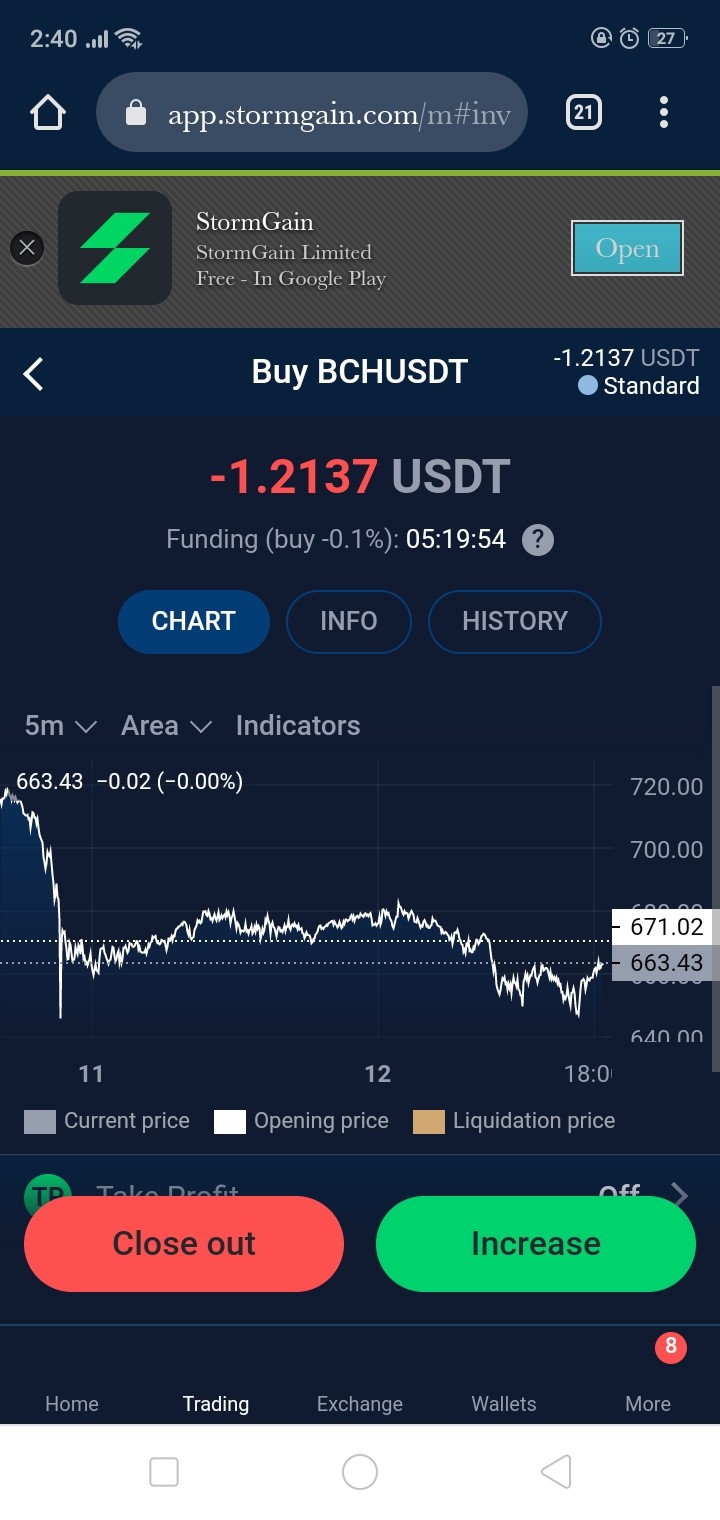Change the 5m chart interval
The height and width of the screenshot is (1520, 720).
tap(60, 726)
